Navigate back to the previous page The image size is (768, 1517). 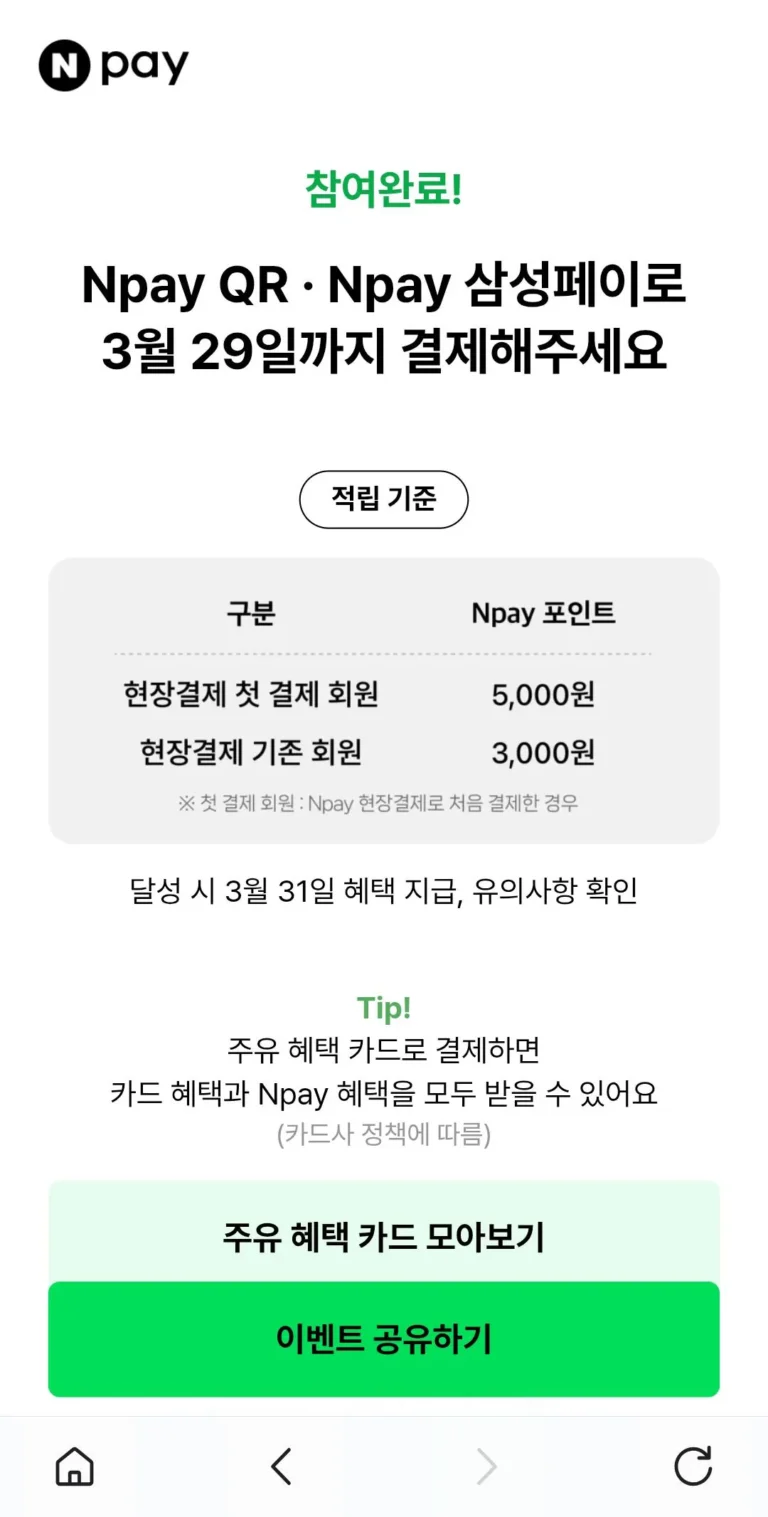tap(281, 1467)
